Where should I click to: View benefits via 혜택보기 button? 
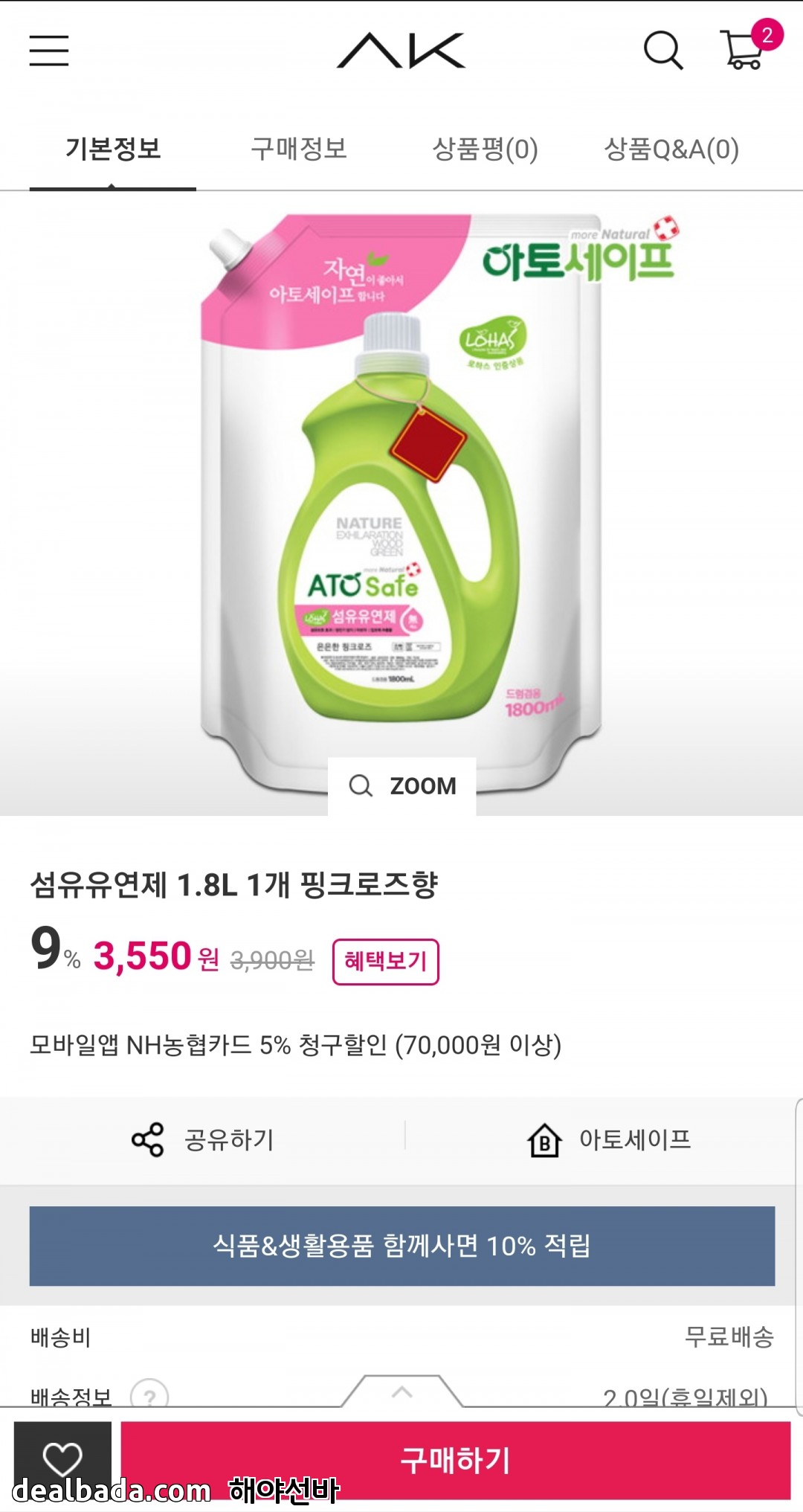pos(385,961)
